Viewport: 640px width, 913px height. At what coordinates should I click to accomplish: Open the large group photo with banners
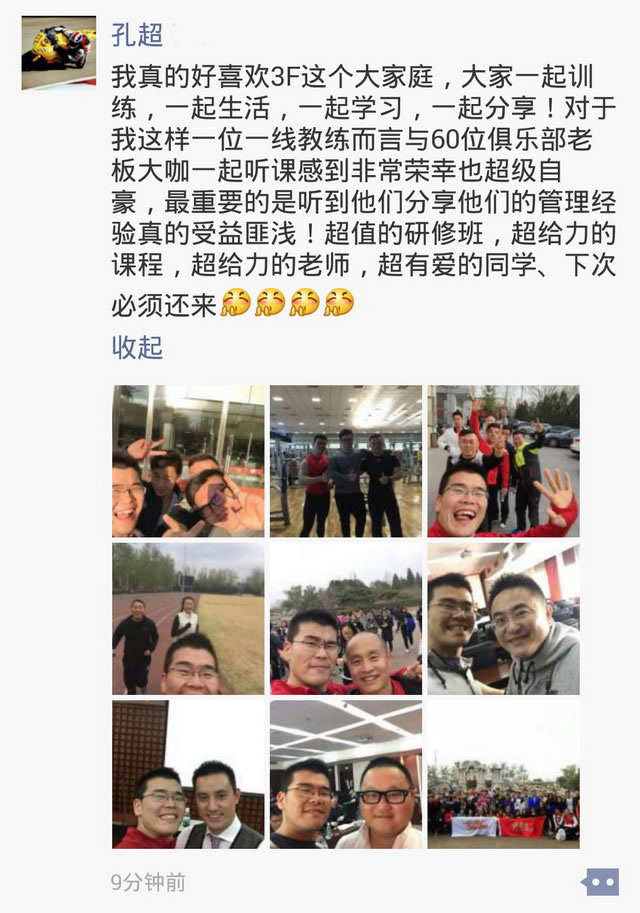coord(503,774)
